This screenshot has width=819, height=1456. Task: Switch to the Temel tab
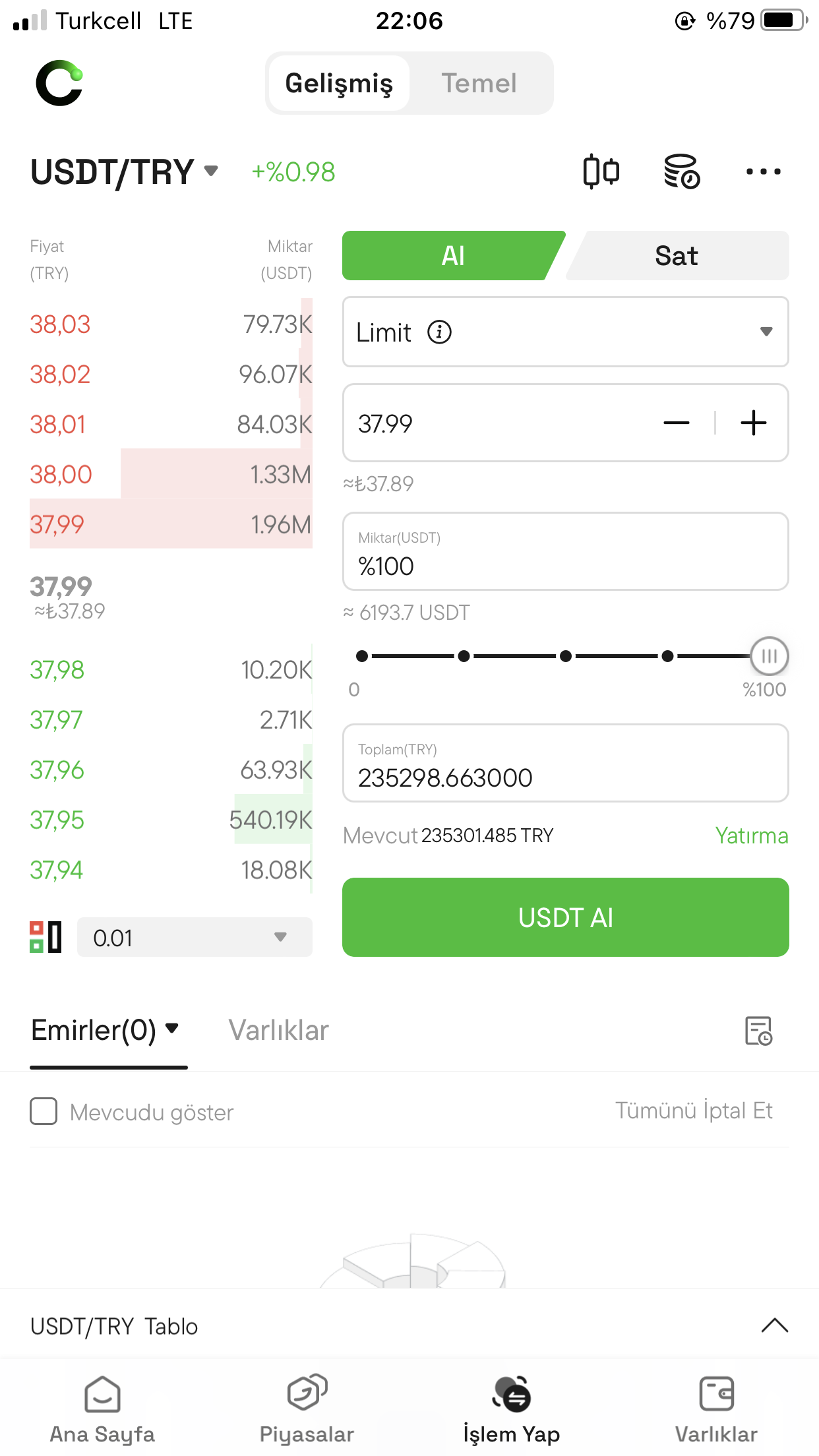pyautogui.click(x=479, y=82)
